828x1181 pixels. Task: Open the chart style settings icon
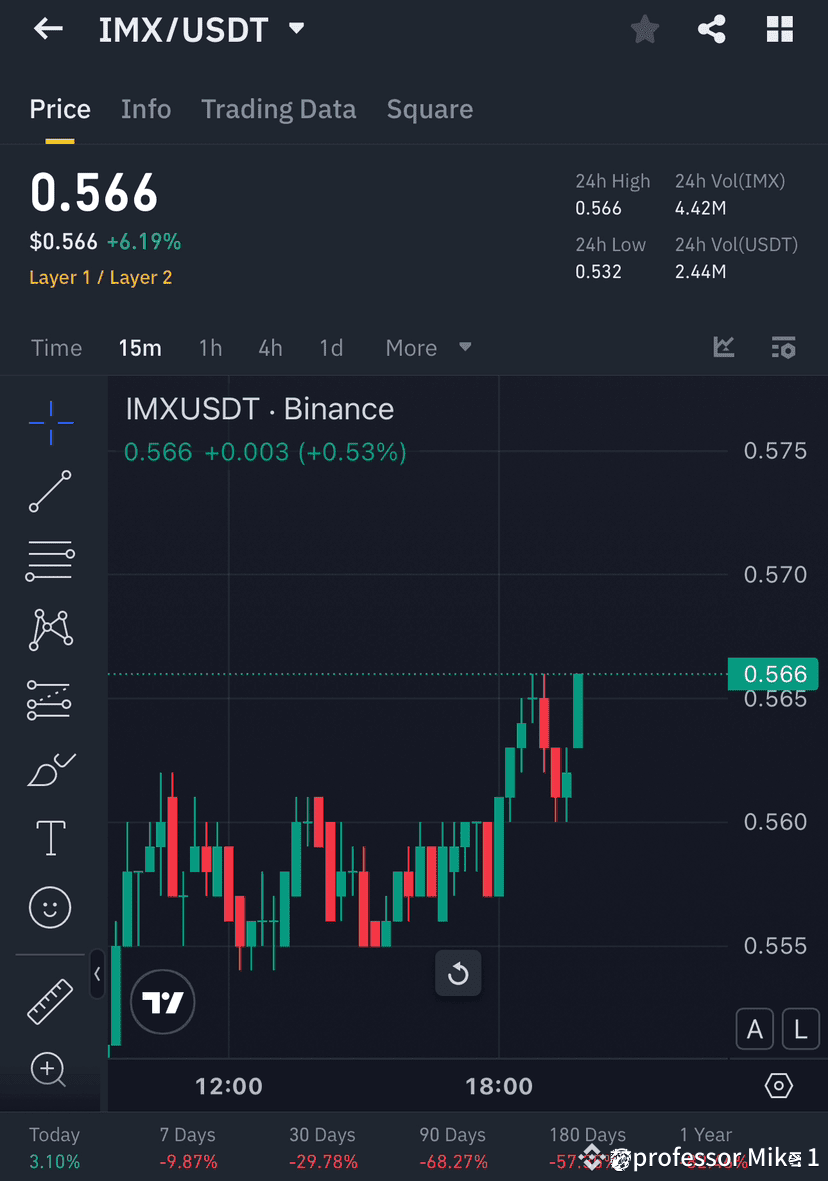click(784, 347)
